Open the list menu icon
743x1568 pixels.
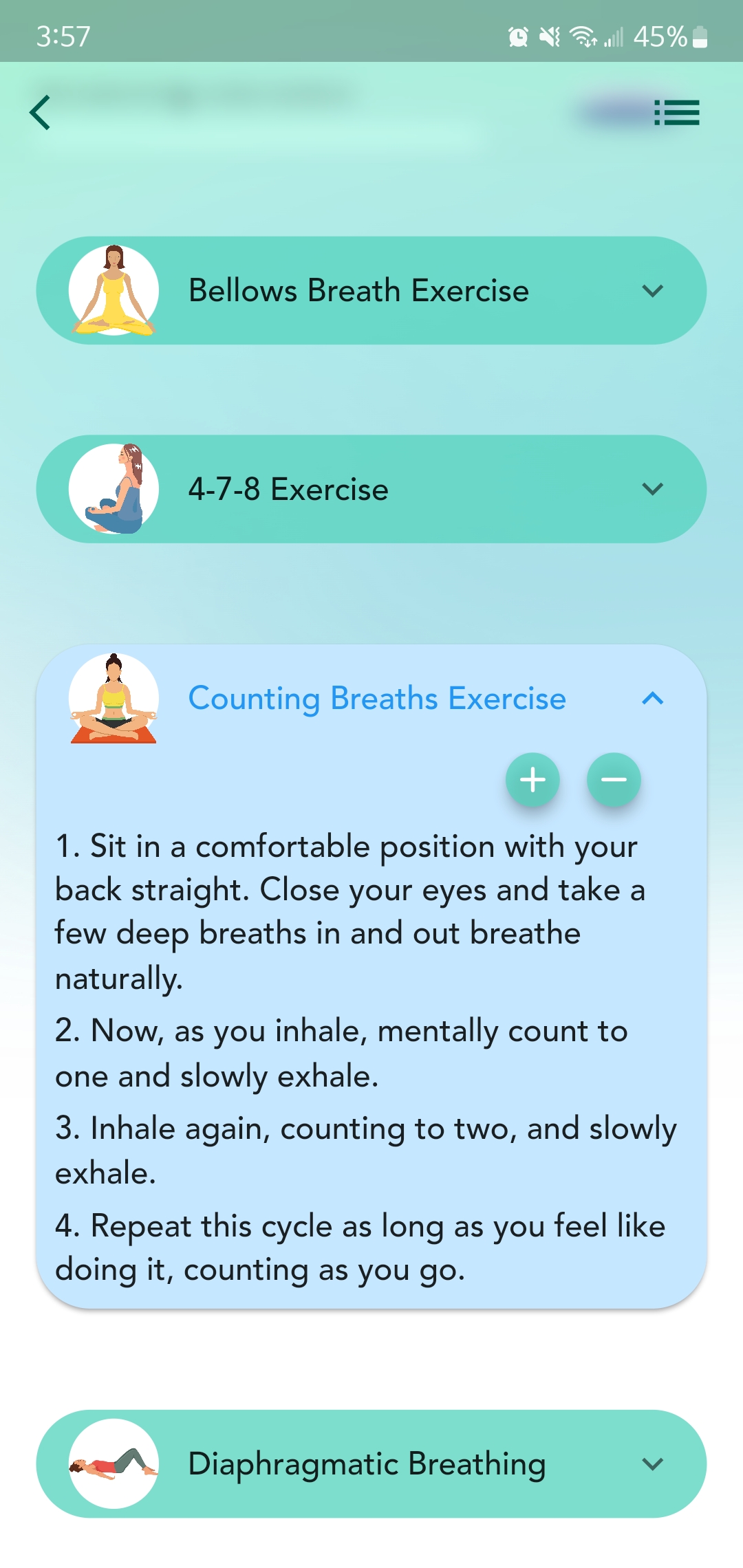pos(676,113)
